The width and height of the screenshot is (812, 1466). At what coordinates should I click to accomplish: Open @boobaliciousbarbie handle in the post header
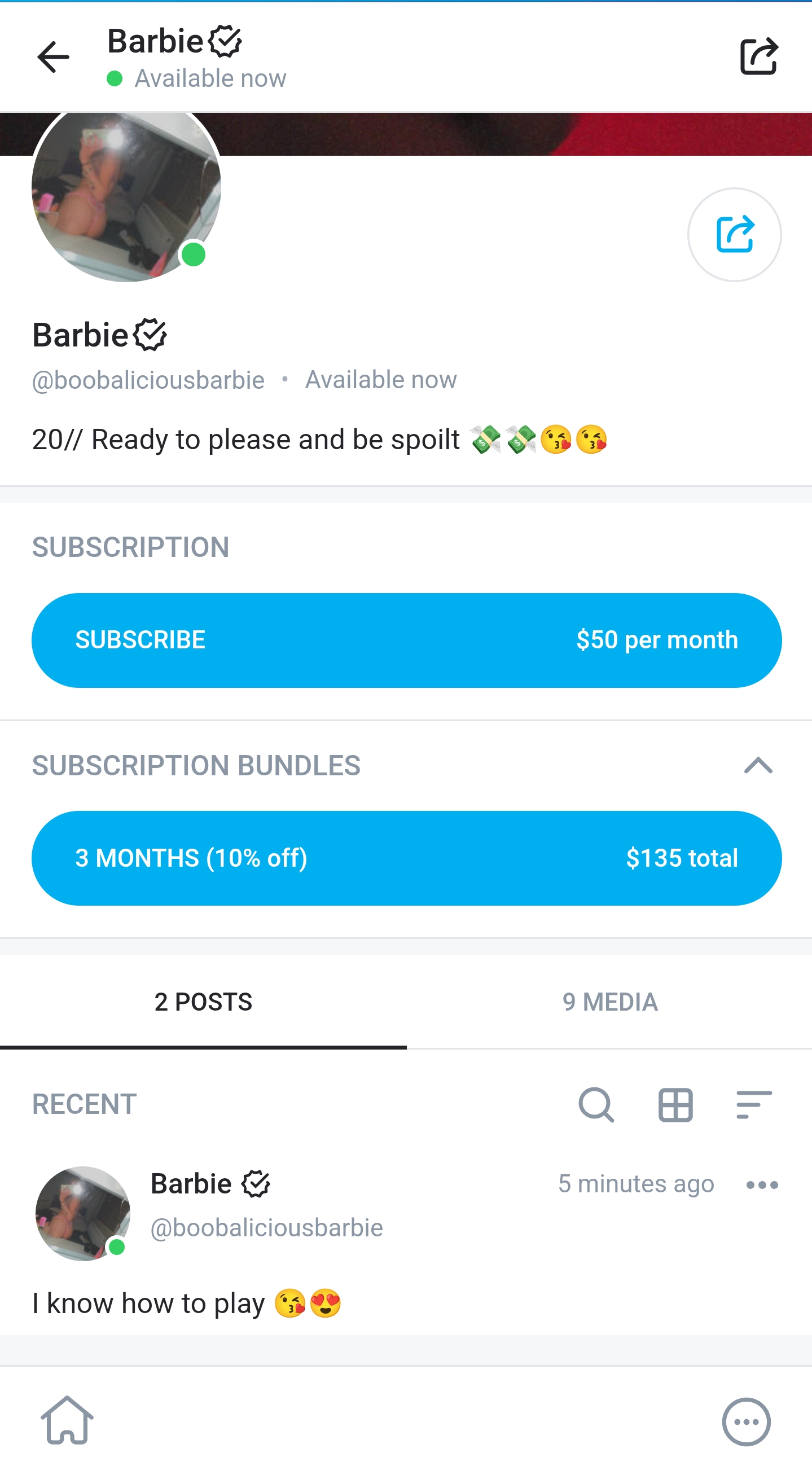(x=266, y=1227)
